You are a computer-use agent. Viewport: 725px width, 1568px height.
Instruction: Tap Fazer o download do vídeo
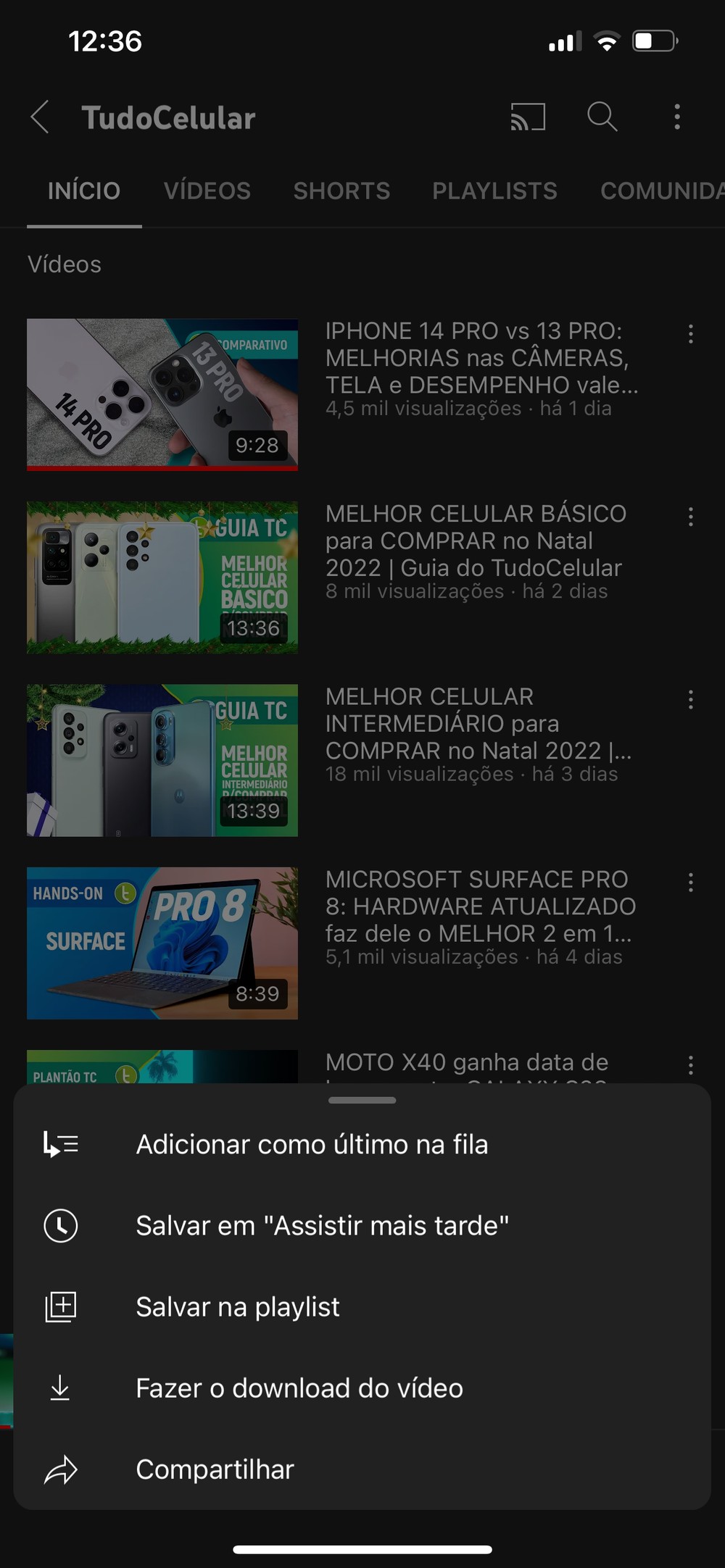pos(362,1388)
